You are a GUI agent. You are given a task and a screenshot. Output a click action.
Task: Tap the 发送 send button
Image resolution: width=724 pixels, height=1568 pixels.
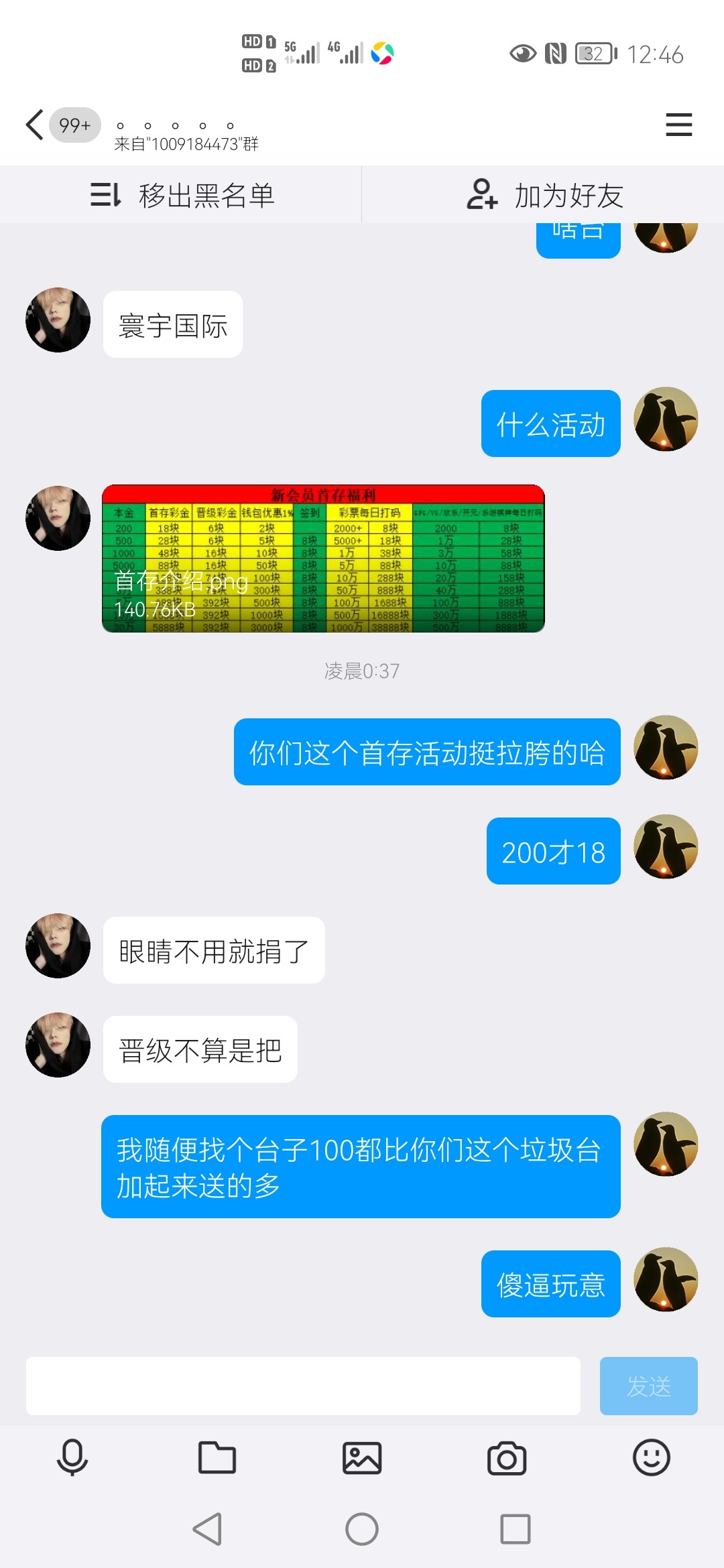[648, 1386]
